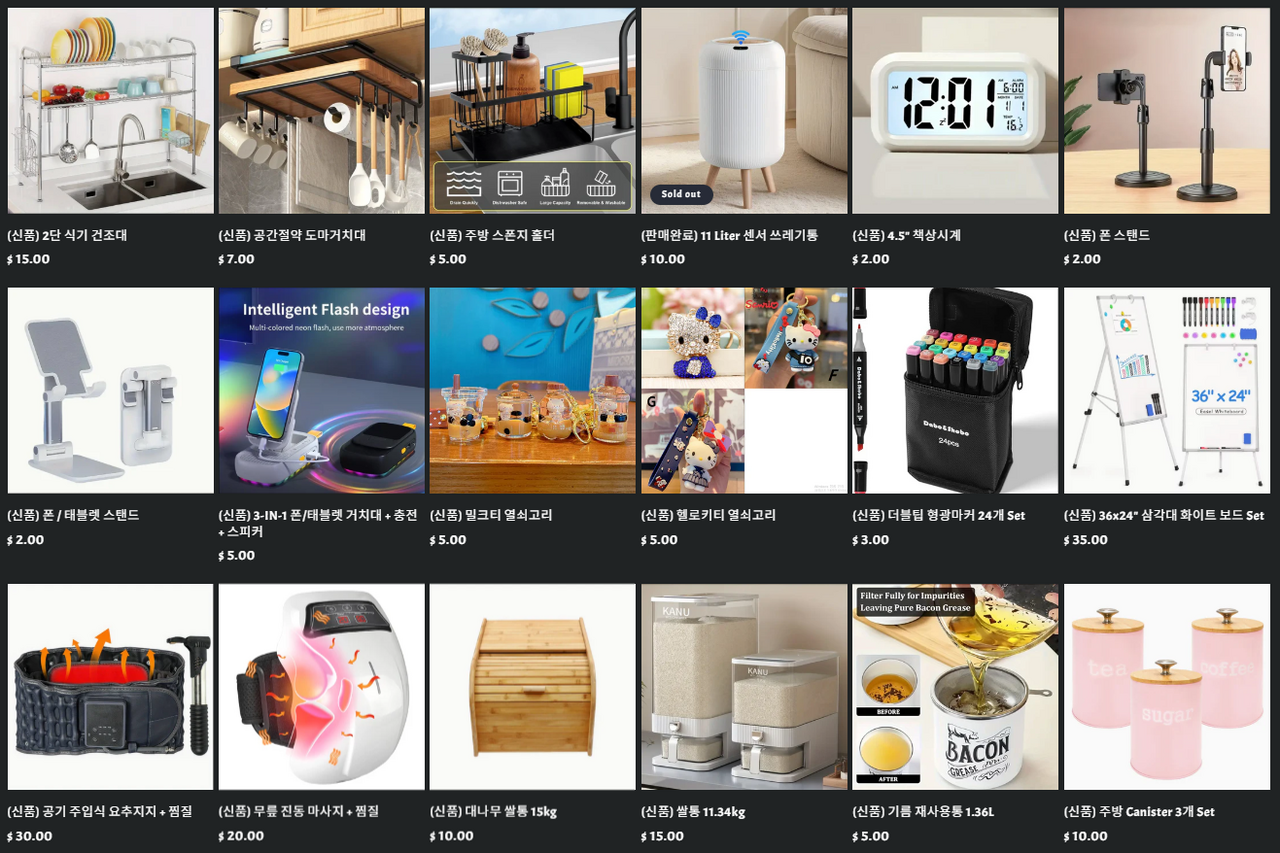Select the 주방 스폰지 홀더 card
The image size is (1280, 853).
click(x=532, y=111)
